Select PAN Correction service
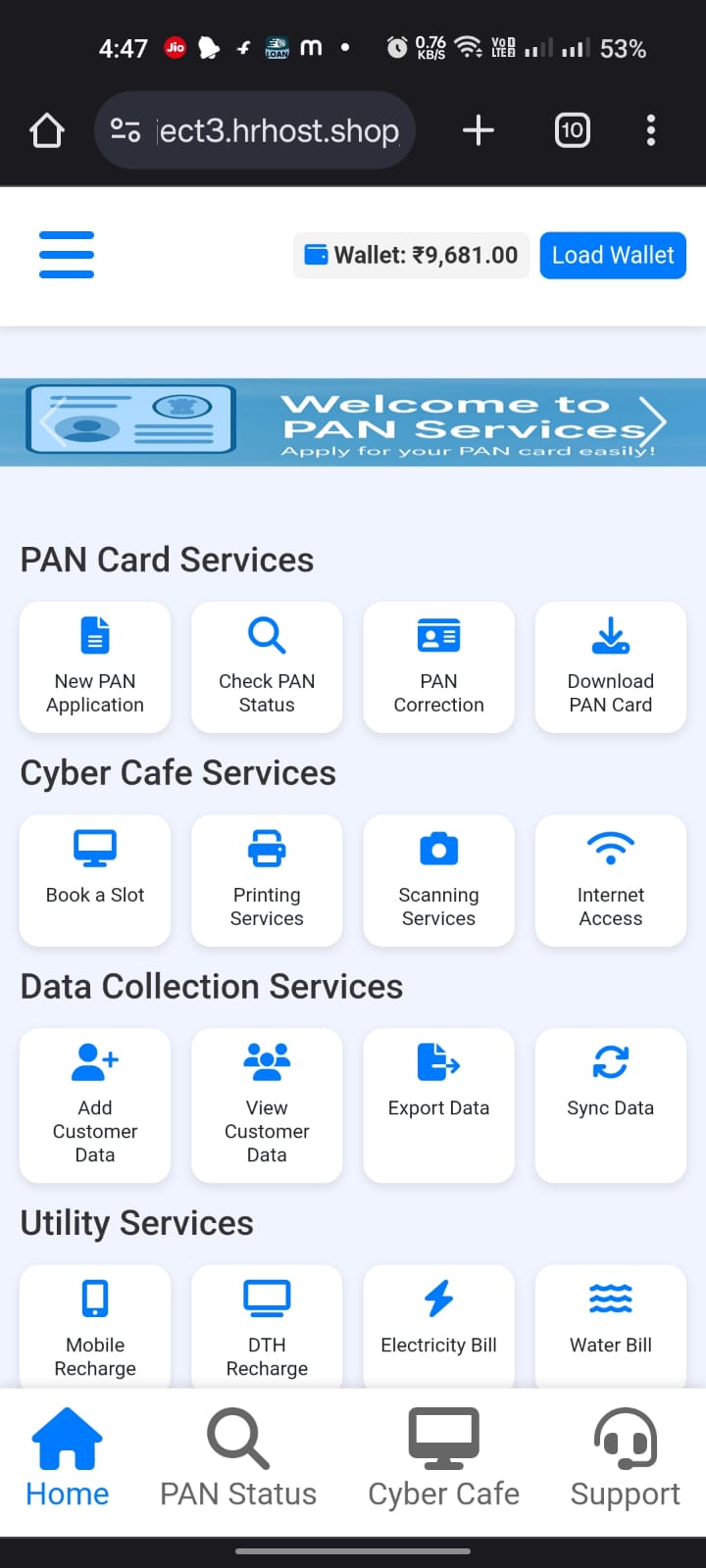The width and height of the screenshot is (706, 1568). coord(438,667)
